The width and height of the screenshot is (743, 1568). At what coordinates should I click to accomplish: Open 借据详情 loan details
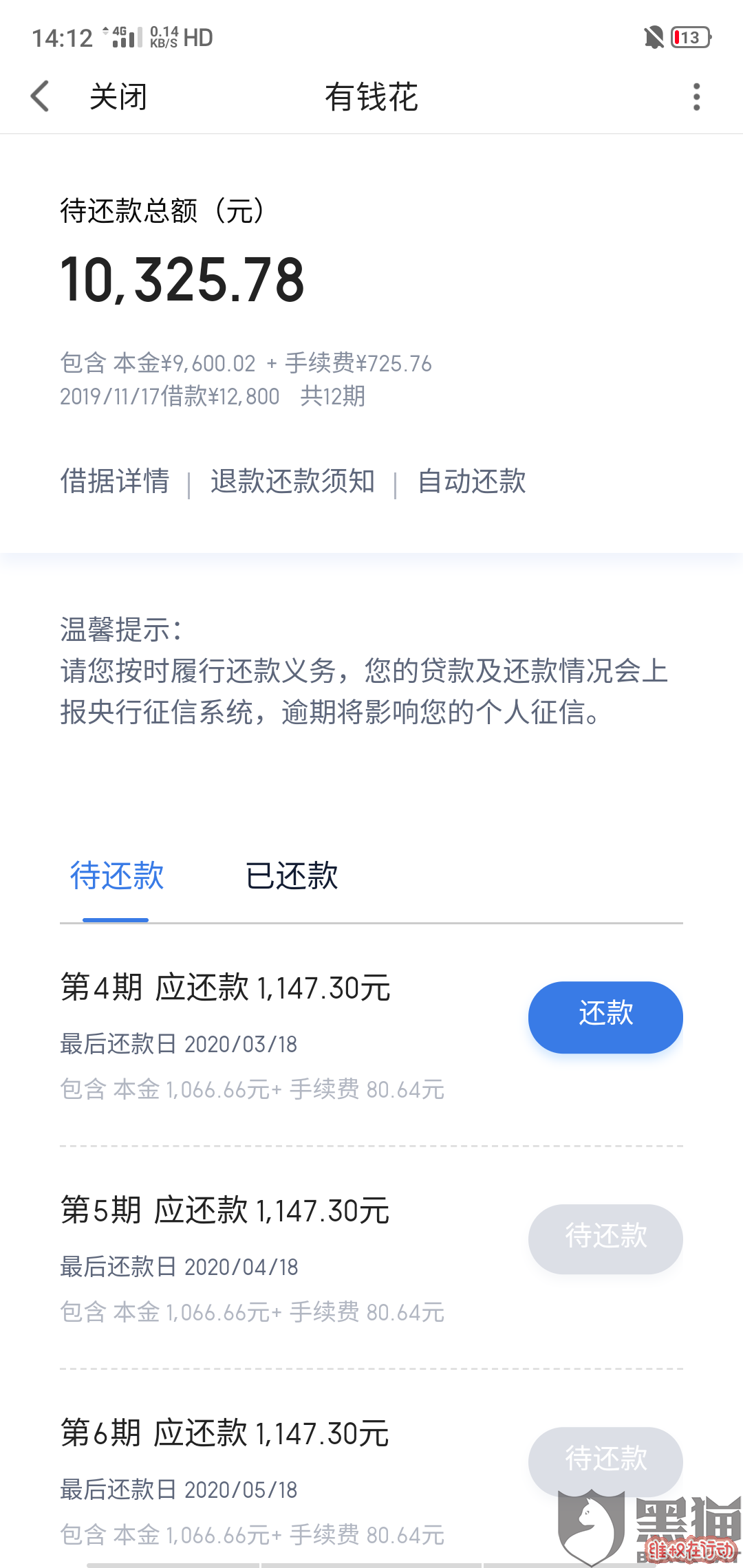(x=115, y=481)
